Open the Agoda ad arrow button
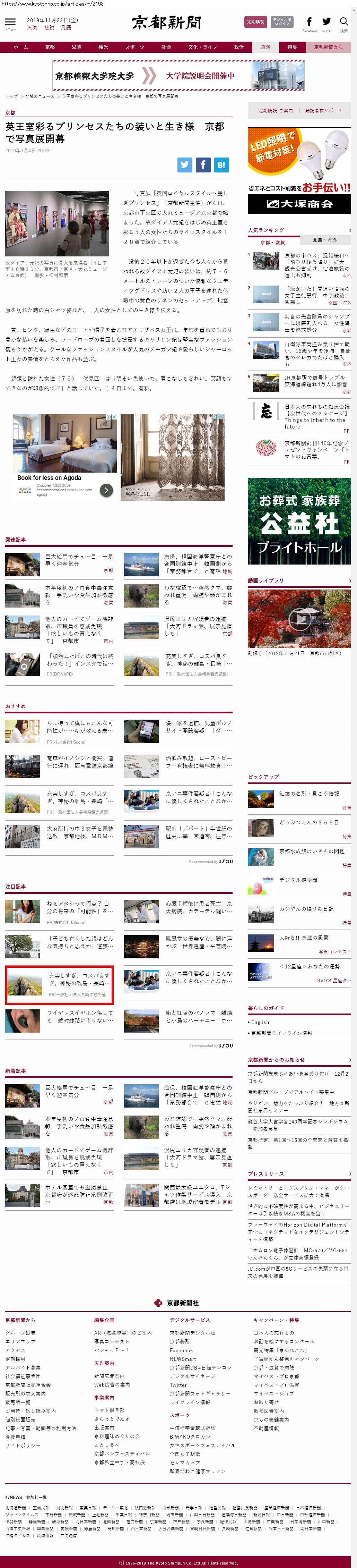Viewport: 357px width, 1568px height. [106, 490]
